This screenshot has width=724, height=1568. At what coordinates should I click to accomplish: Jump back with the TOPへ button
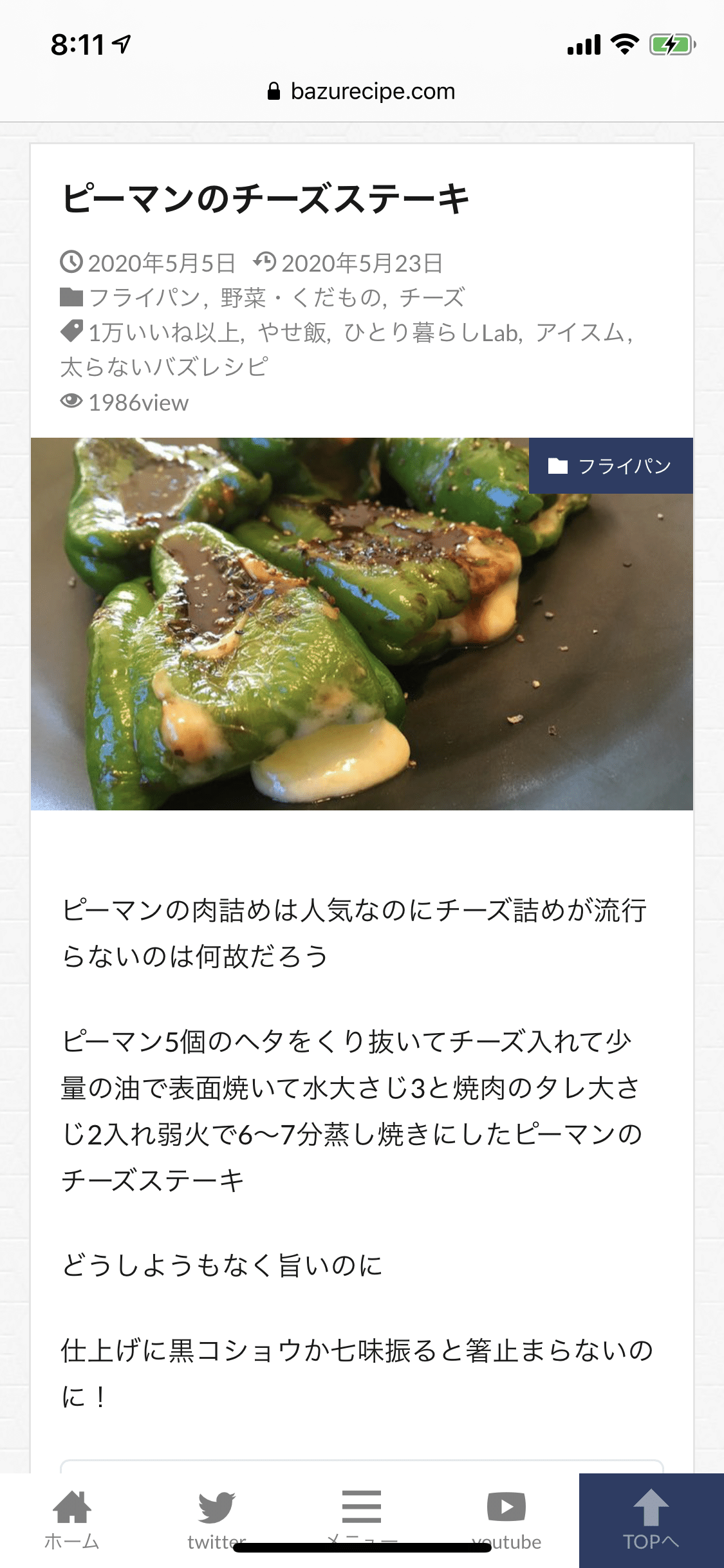point(651,1520)
